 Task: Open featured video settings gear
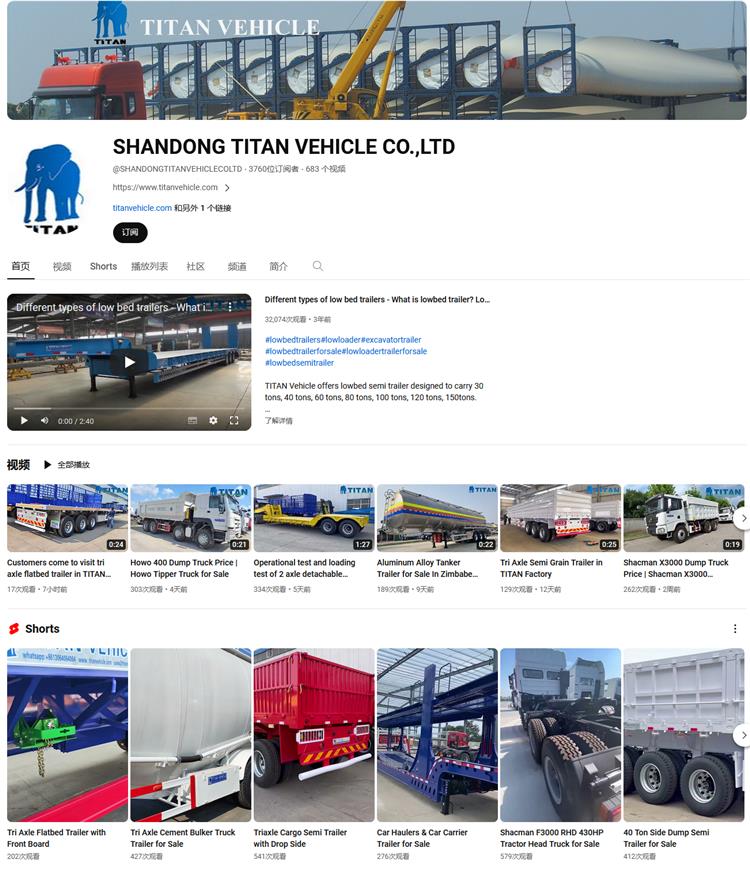point(213,421)
